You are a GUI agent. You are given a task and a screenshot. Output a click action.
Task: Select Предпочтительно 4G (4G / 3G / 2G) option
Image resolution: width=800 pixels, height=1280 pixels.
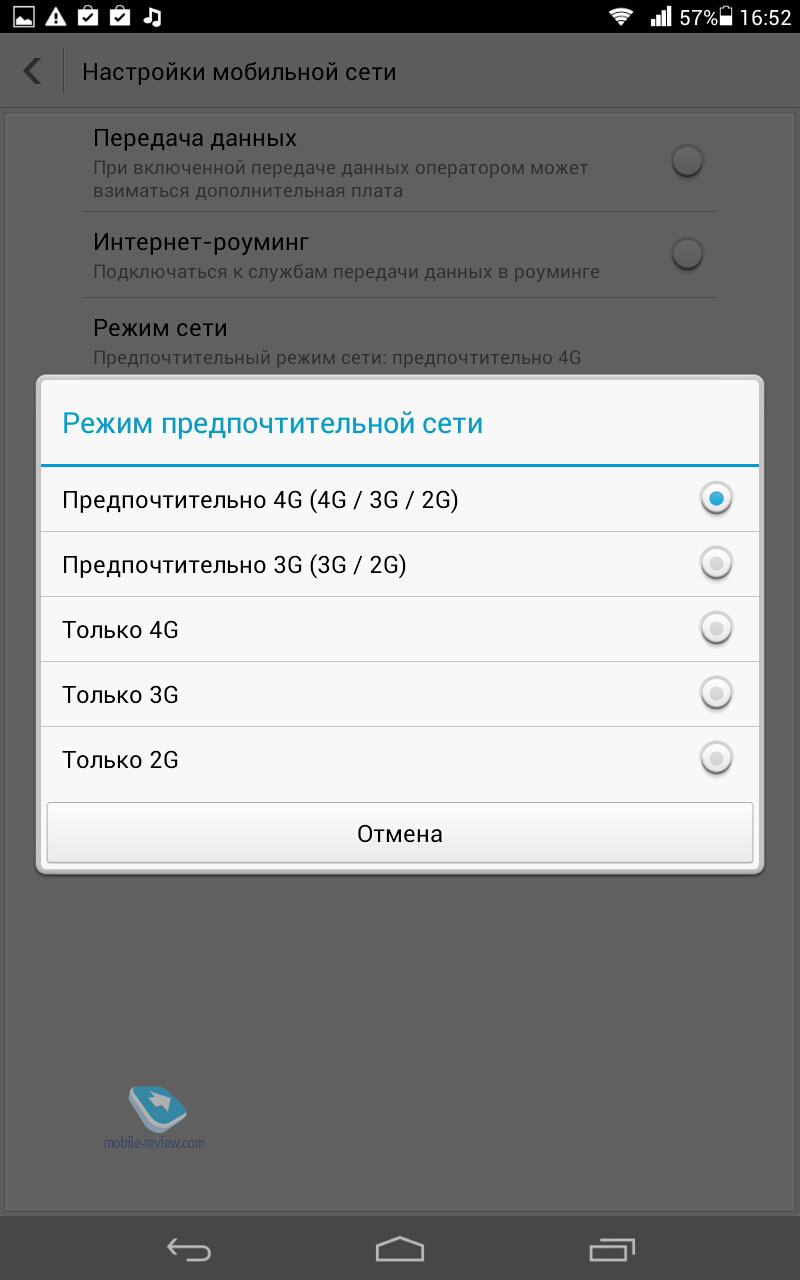point(399,499)
